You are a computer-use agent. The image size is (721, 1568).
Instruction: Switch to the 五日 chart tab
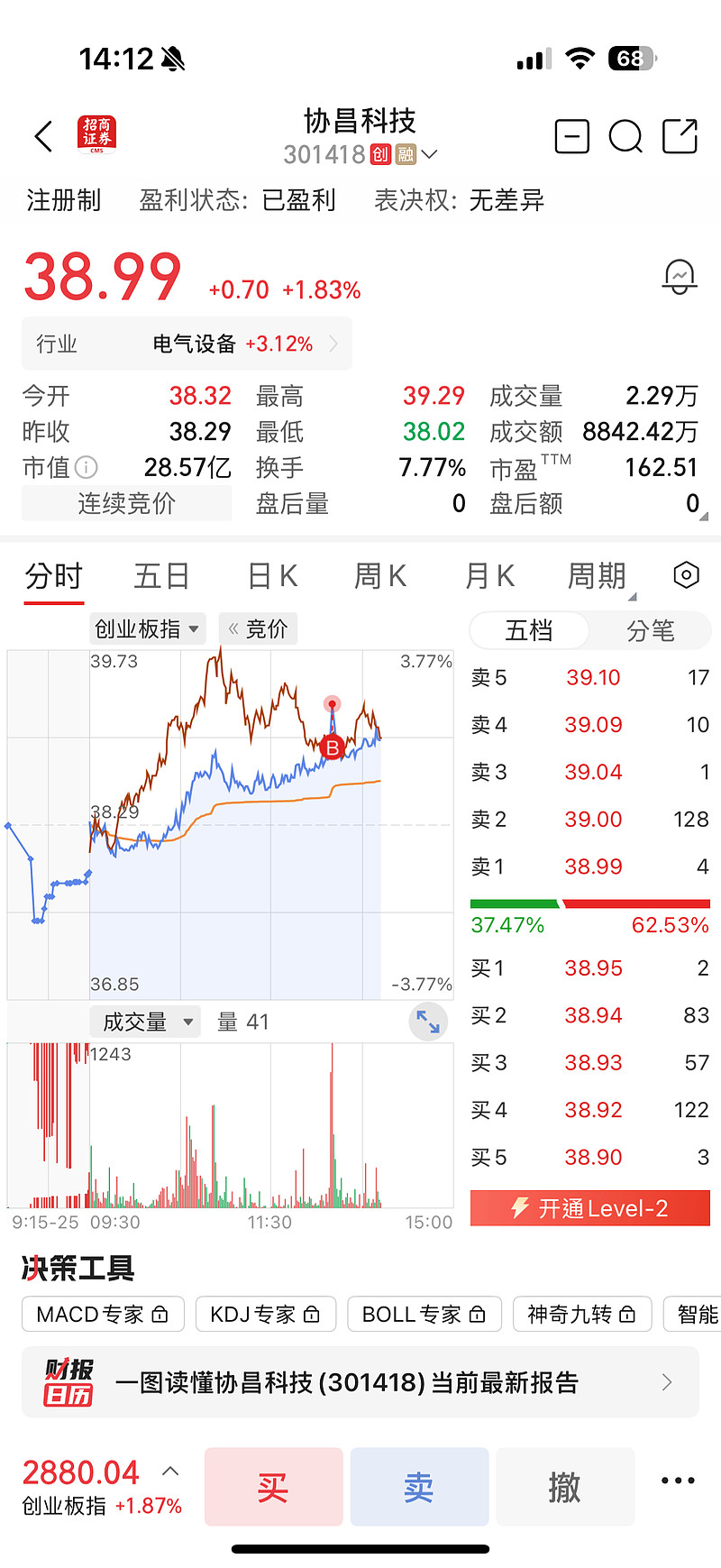click(x=161, y=576)
